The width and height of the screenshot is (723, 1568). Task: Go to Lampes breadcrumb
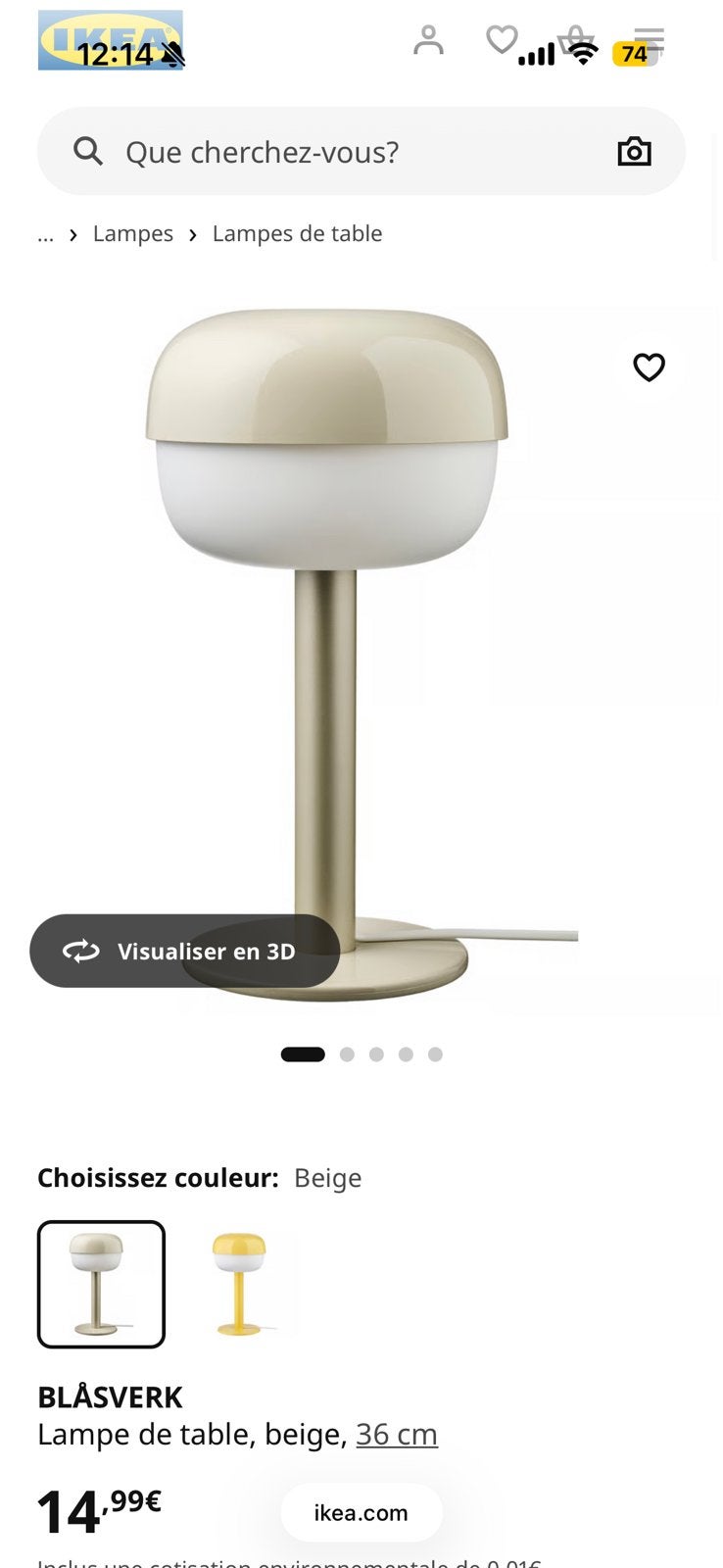pos(133,233)
